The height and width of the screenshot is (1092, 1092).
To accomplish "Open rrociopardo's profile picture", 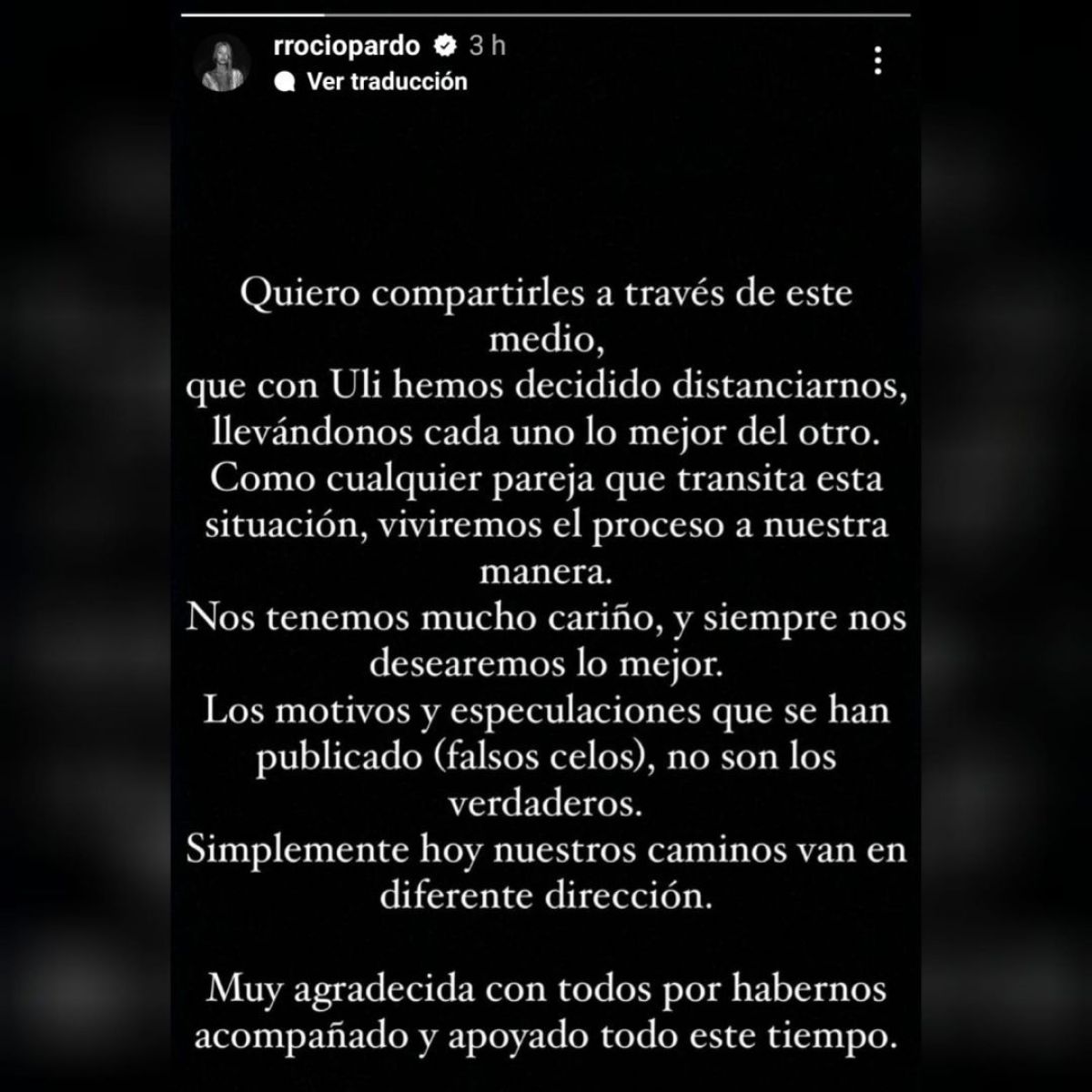I will (224, 63).
